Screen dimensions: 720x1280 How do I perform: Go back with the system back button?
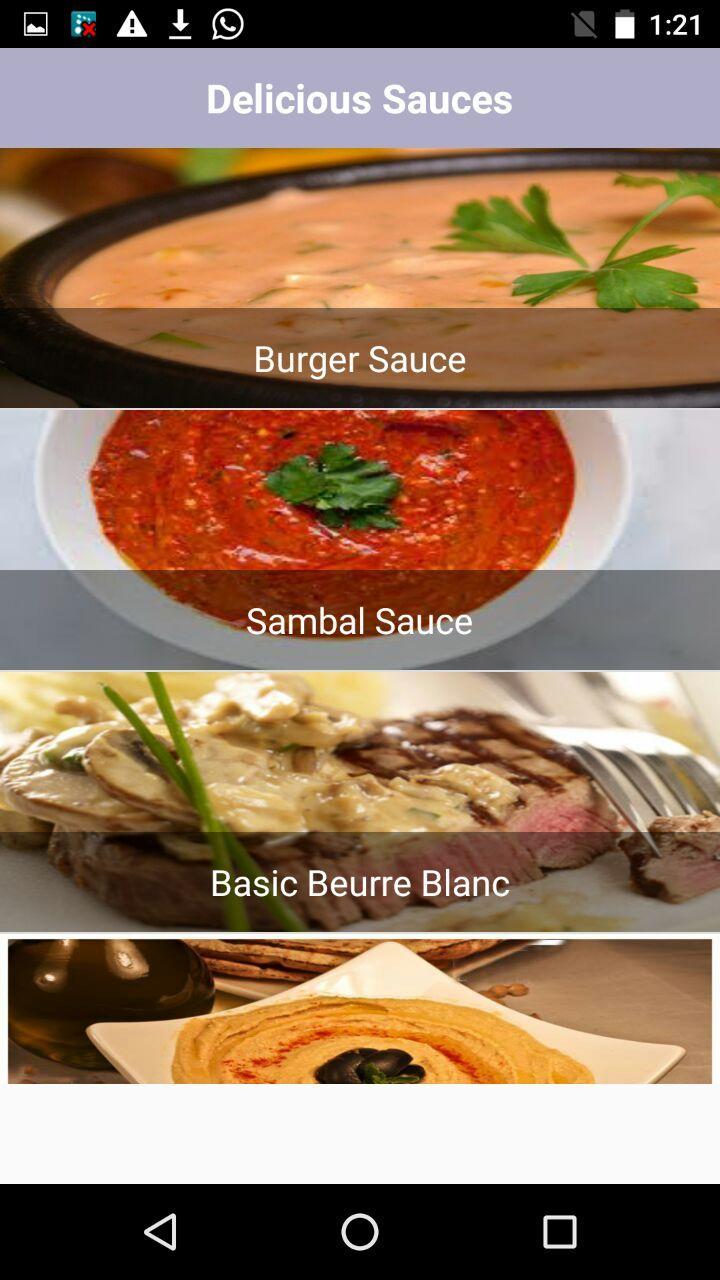[161, 1232]
